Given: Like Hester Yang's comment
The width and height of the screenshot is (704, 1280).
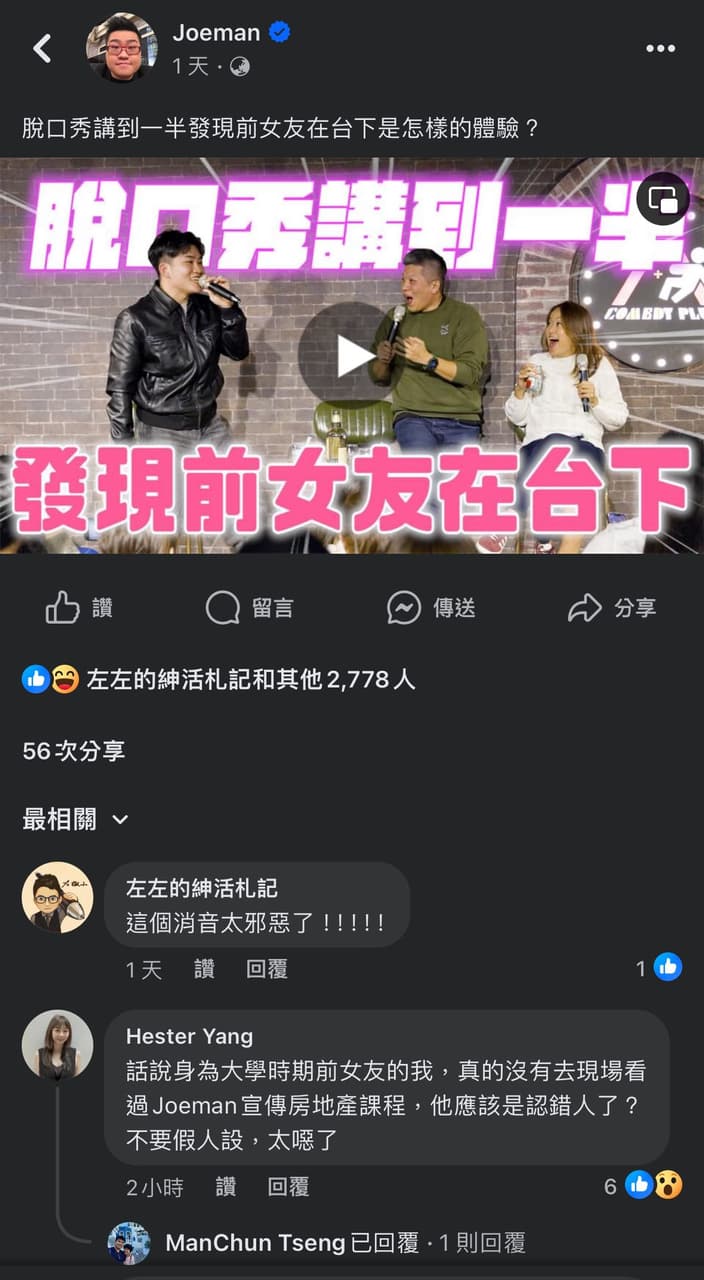Looking at the screenshot, I should point(226,1187).
